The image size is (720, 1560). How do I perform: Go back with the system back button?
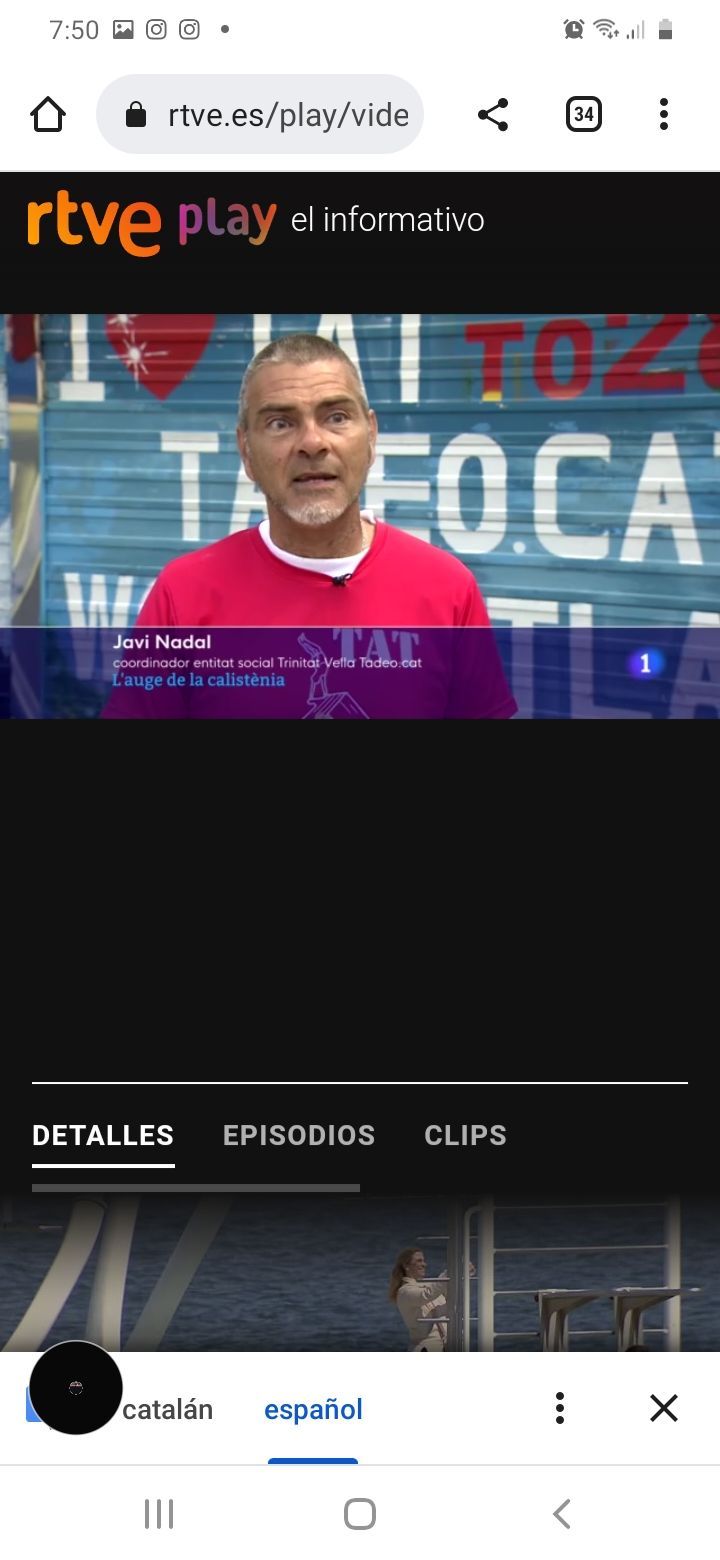(x=562, y=1514)
